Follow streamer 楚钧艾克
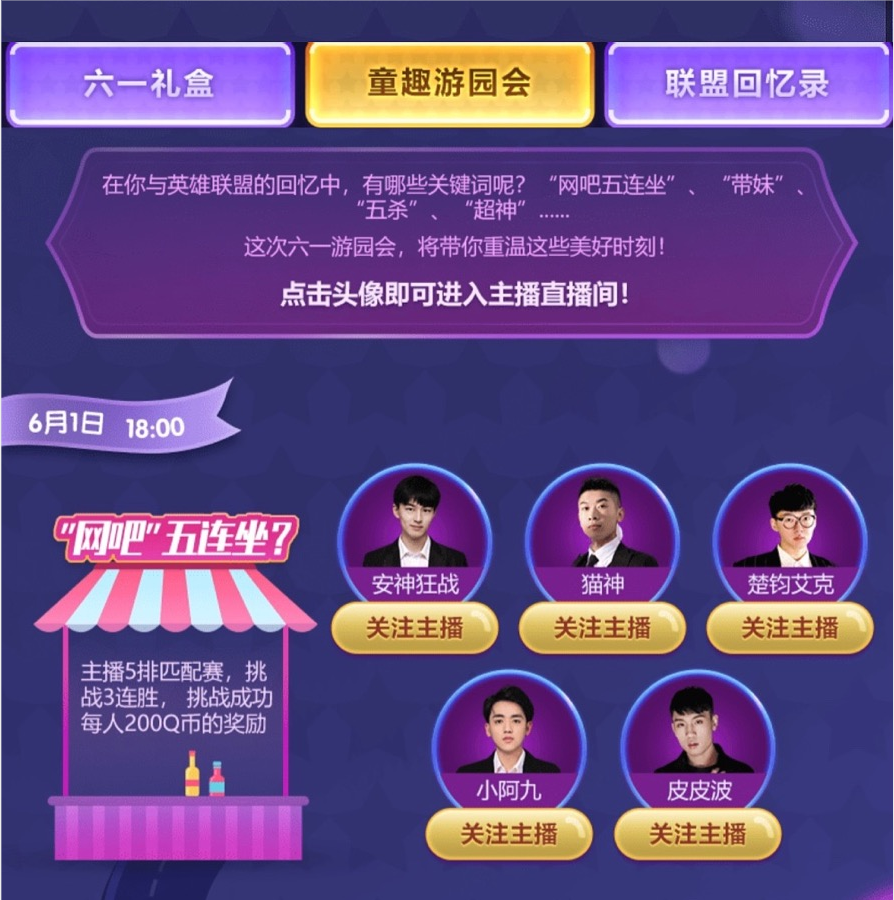 [x=790, y=628]
